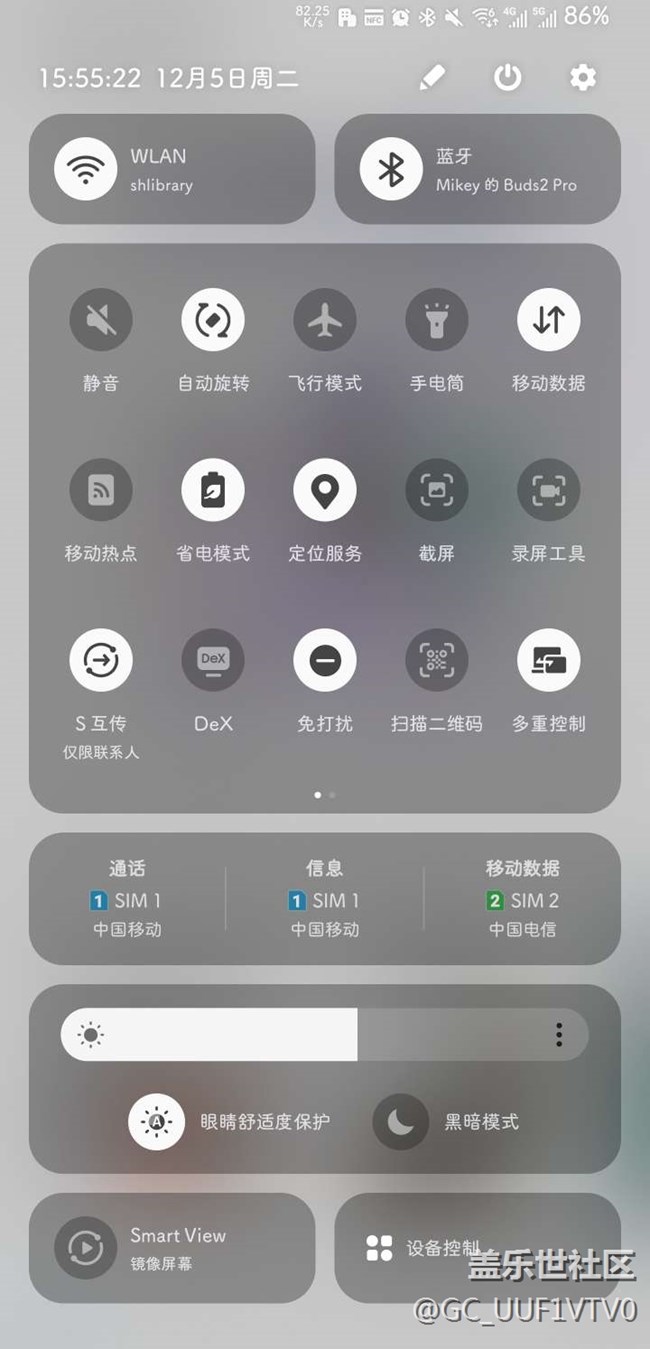The image size is (650, 1349).
Task: Toggle 静音 mute mode
Action: (101, 320)
